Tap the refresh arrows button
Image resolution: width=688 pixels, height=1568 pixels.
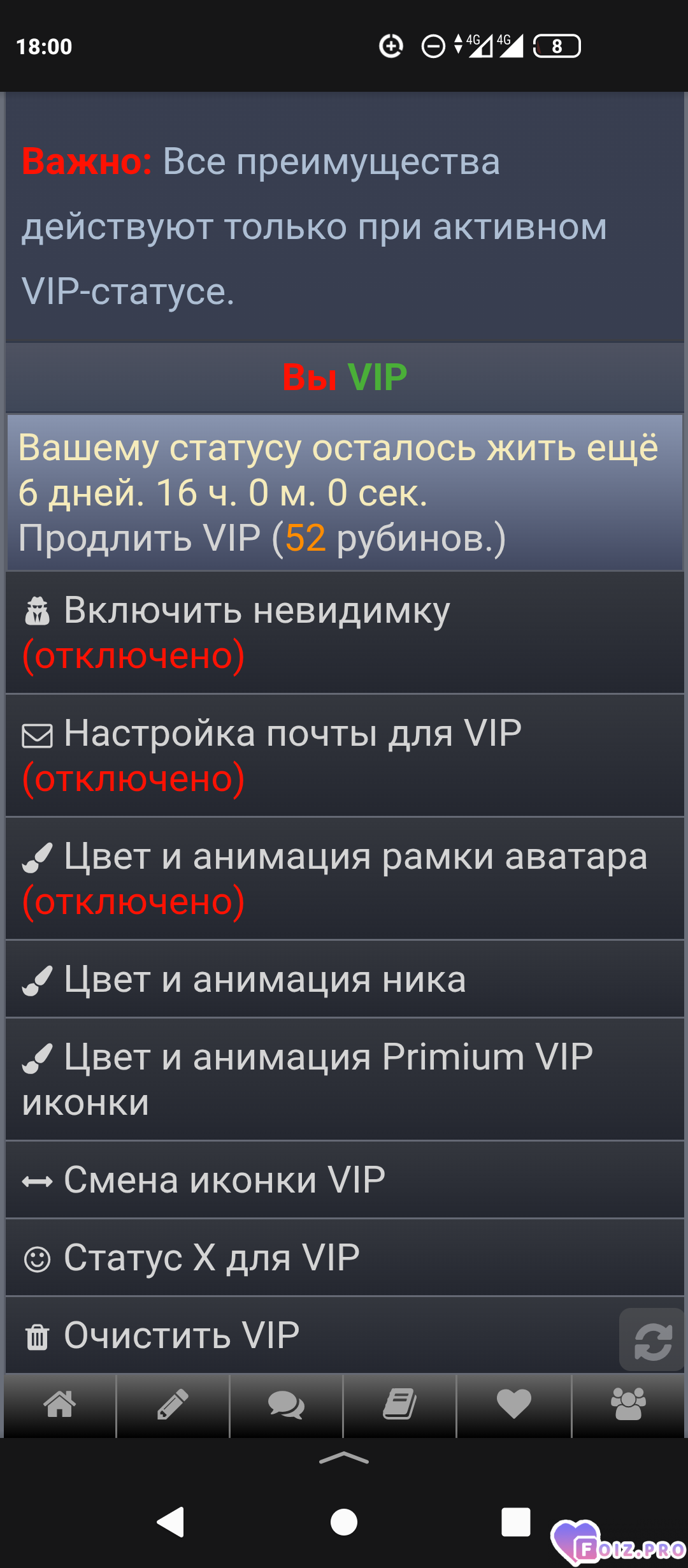pos(653,1340)
